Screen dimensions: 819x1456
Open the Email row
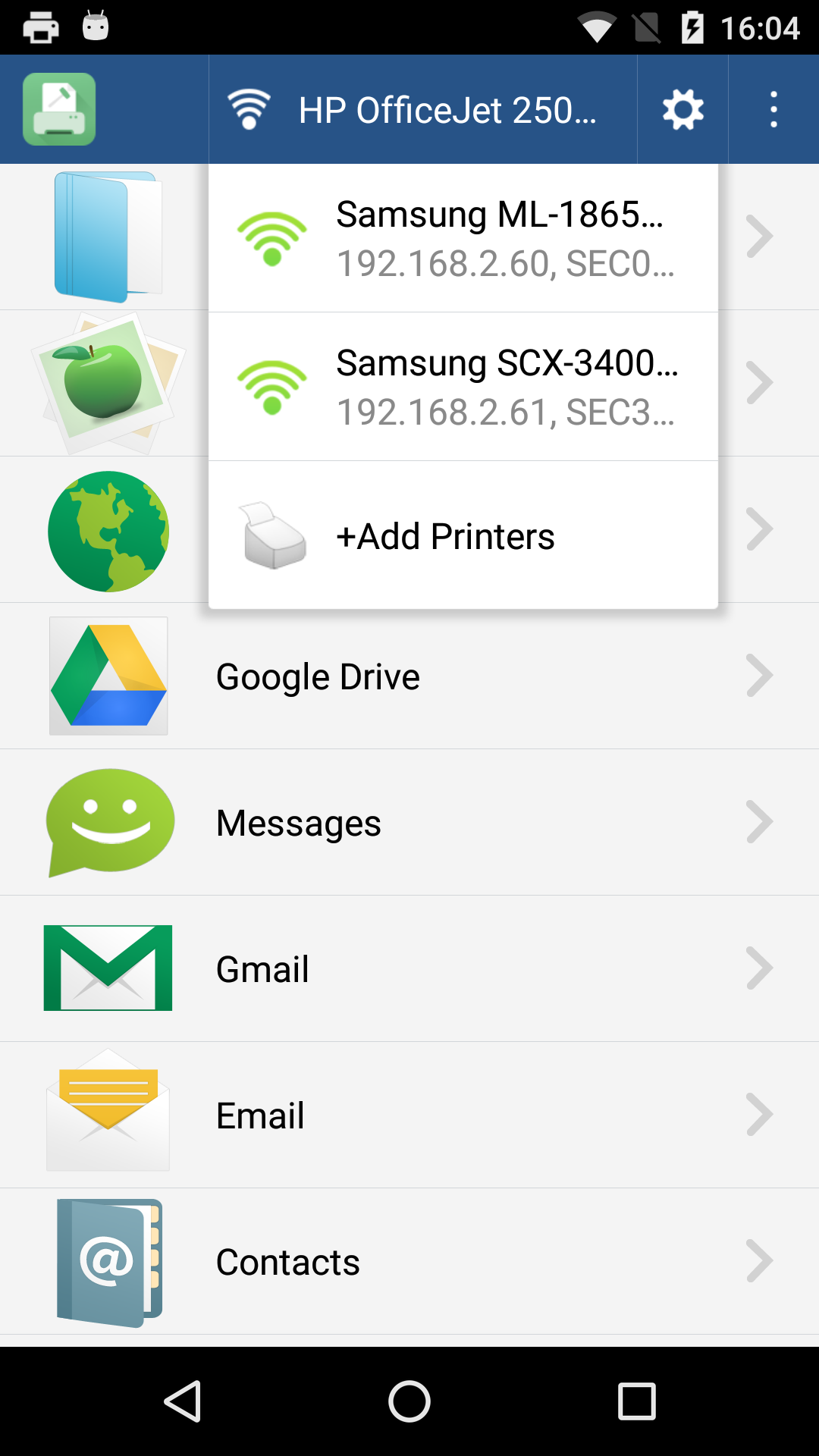409,1115
